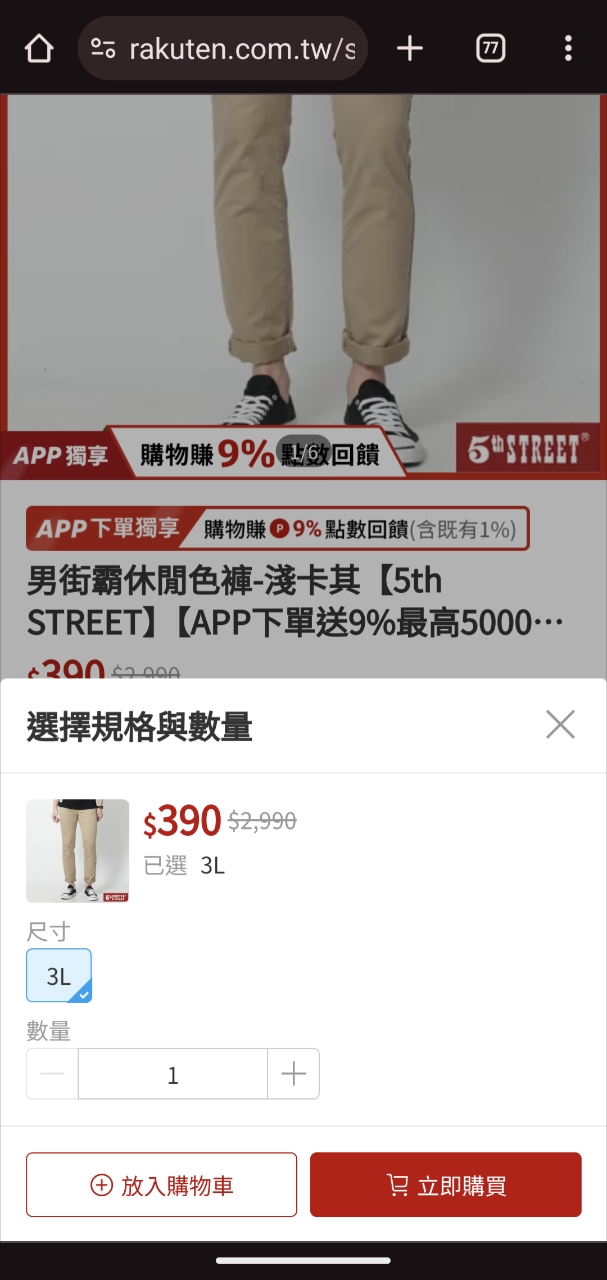The height and width of the screenshot is (1280, 607).
Task: Add item via 放入購物車 button
Action: tap(161, 1185)
